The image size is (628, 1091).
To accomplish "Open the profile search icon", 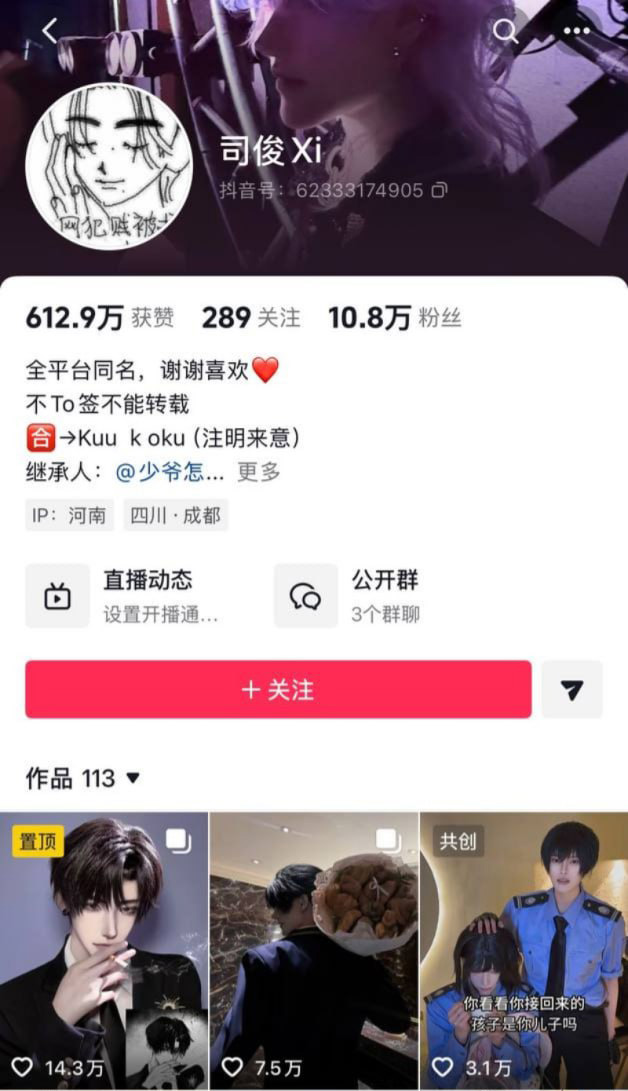I will [x=506, y=31].
